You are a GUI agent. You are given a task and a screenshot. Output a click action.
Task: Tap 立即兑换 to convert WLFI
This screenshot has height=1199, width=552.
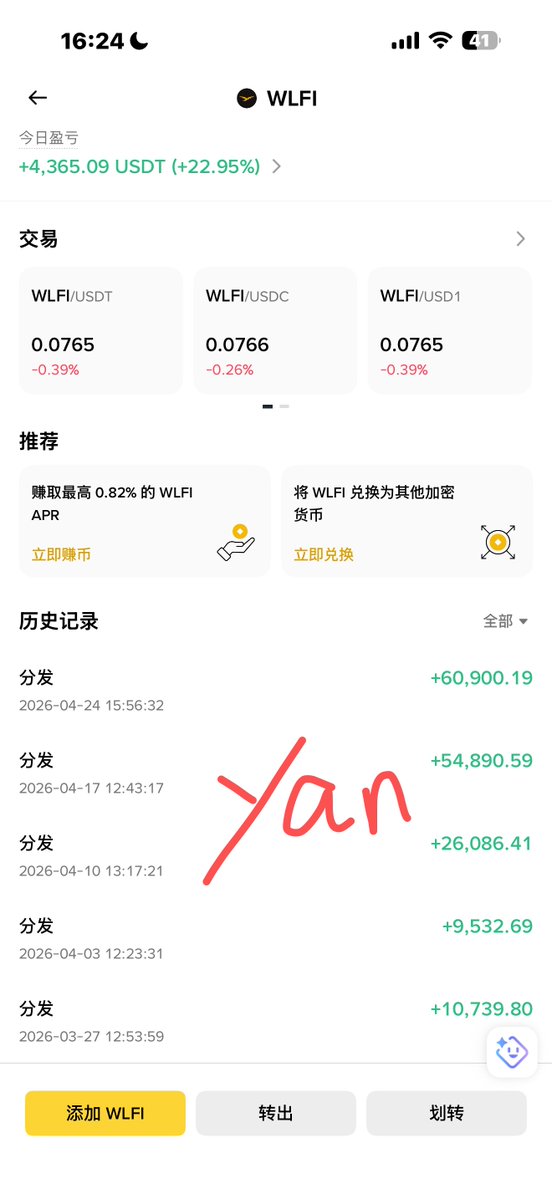[323, 554]
